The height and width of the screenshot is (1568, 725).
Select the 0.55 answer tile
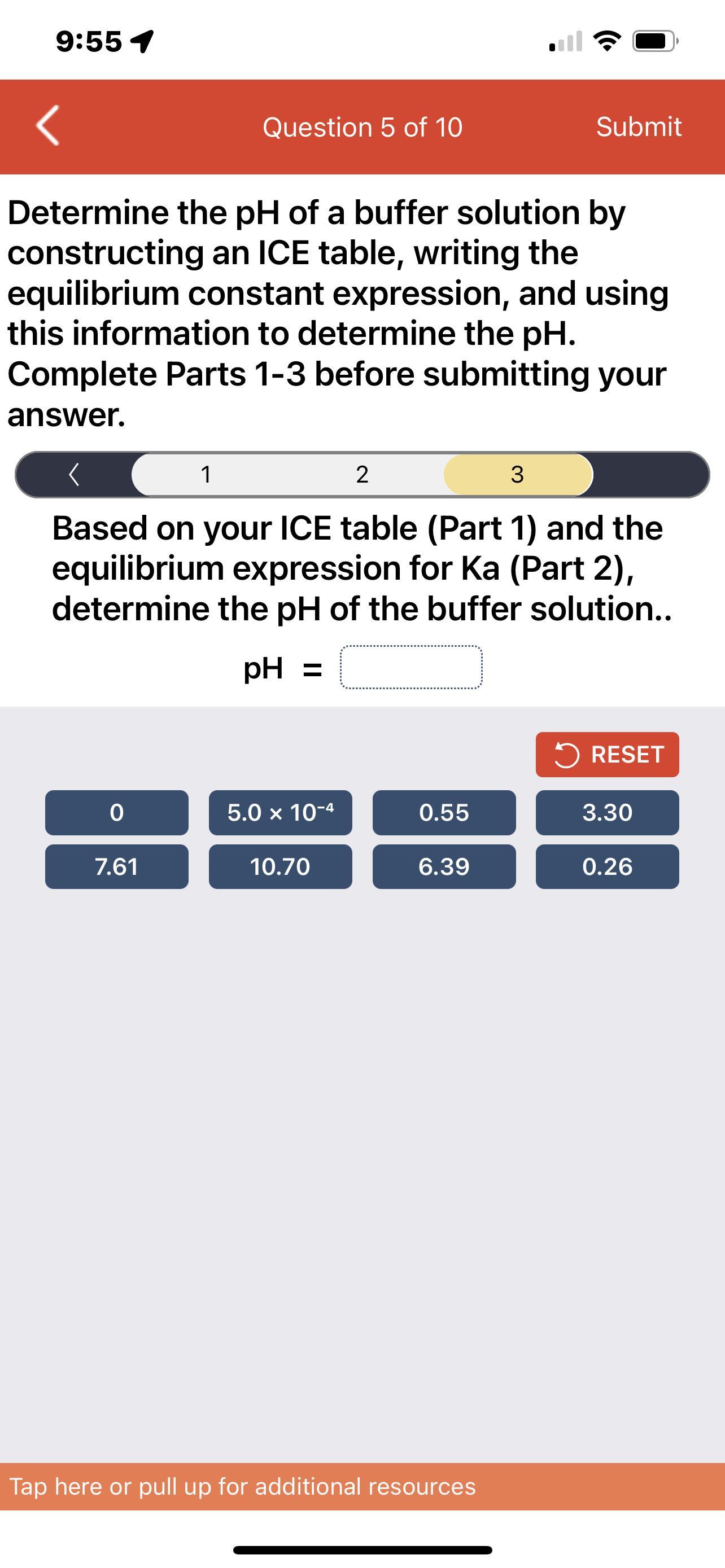click(x=444, y=813)
